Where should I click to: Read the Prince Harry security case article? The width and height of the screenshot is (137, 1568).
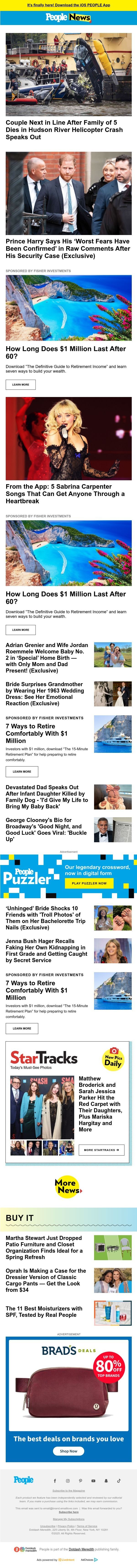(68, 248)
